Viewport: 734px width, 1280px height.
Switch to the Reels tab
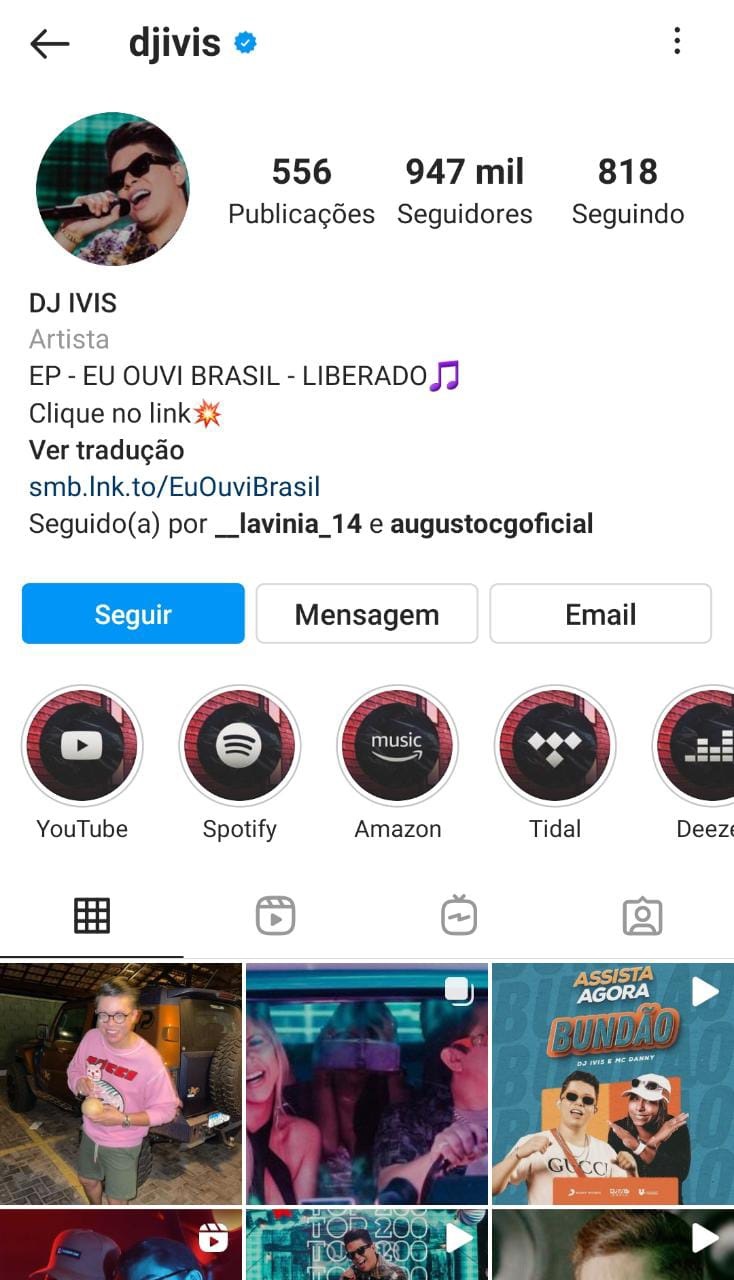pyautogui.click(x=275, y=916)
